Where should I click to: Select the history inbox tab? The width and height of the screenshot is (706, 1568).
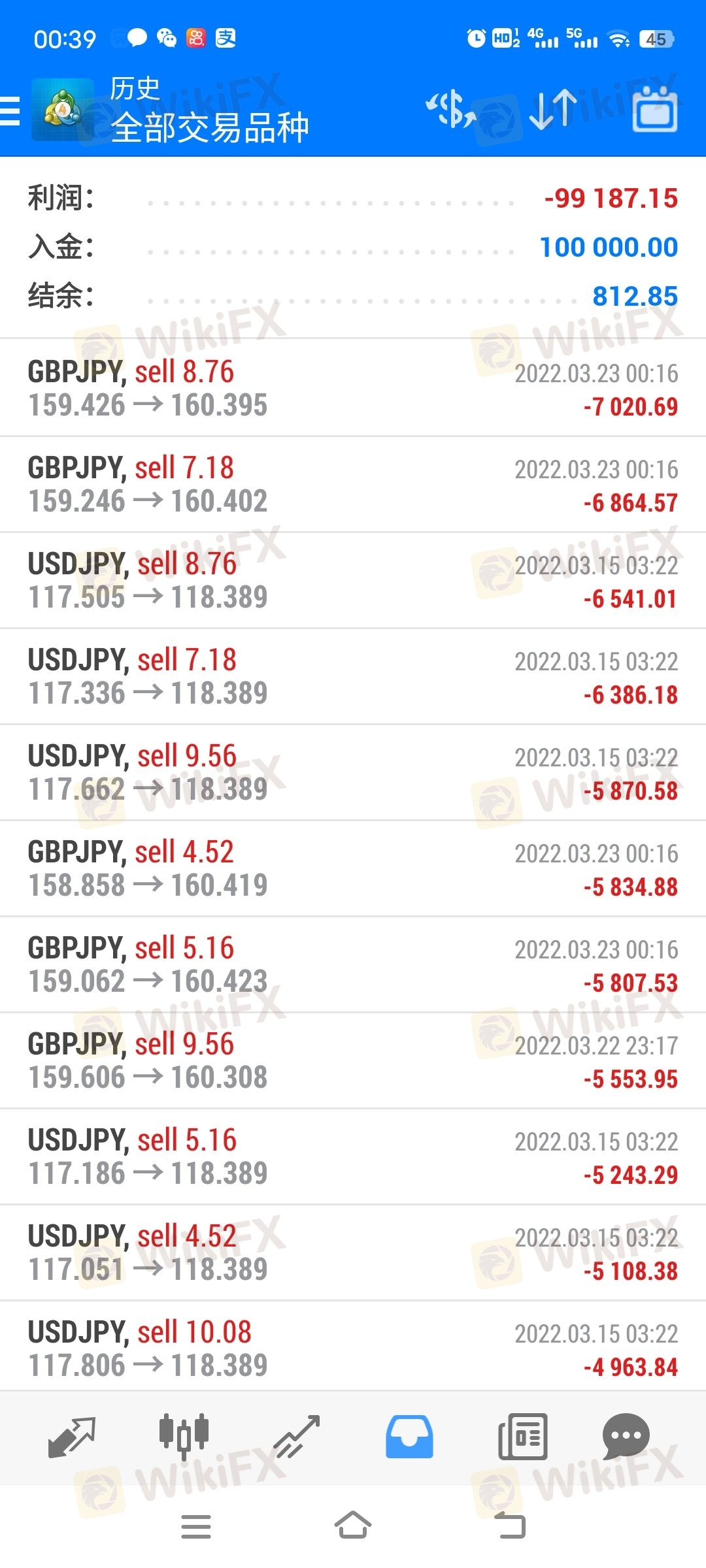[x=409, y=1437]
